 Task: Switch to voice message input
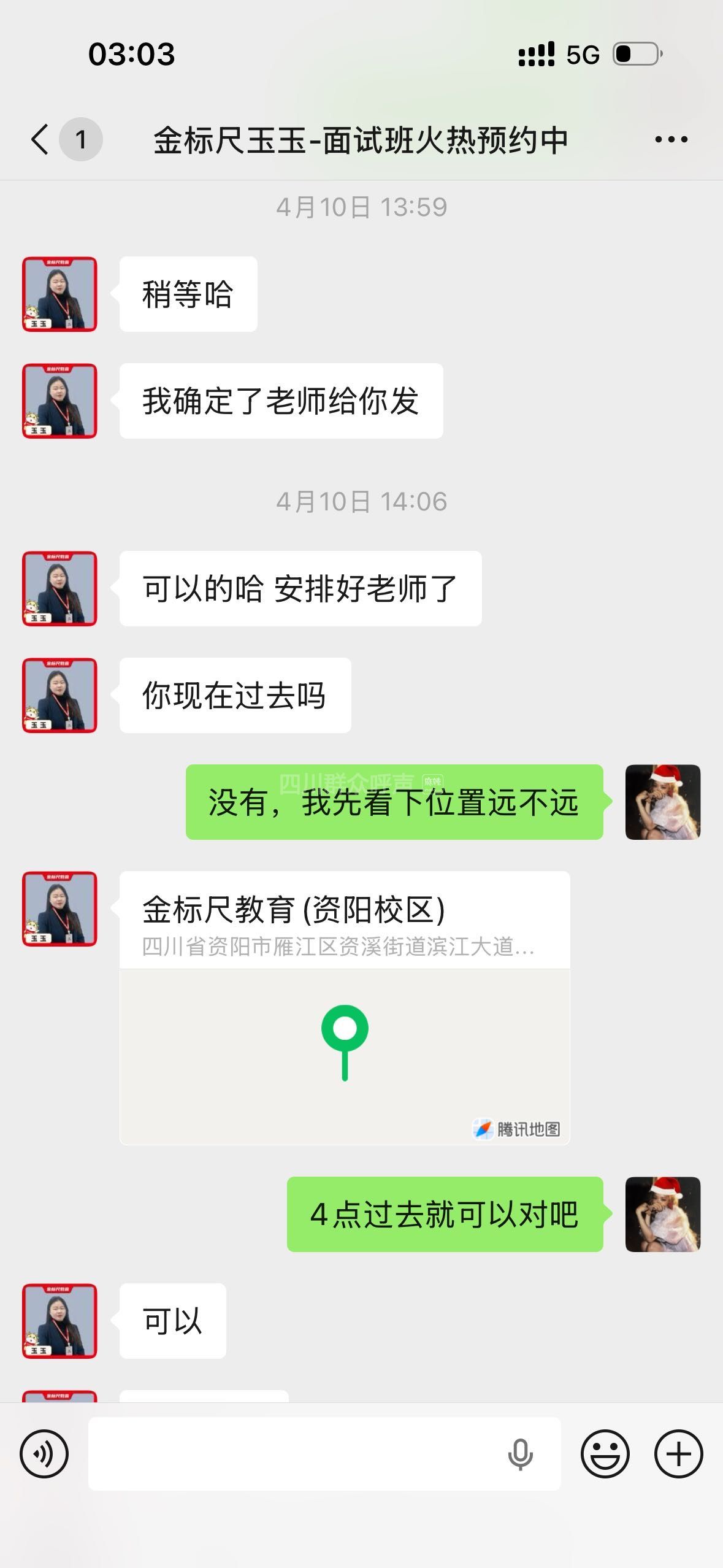pos(44,1453)
